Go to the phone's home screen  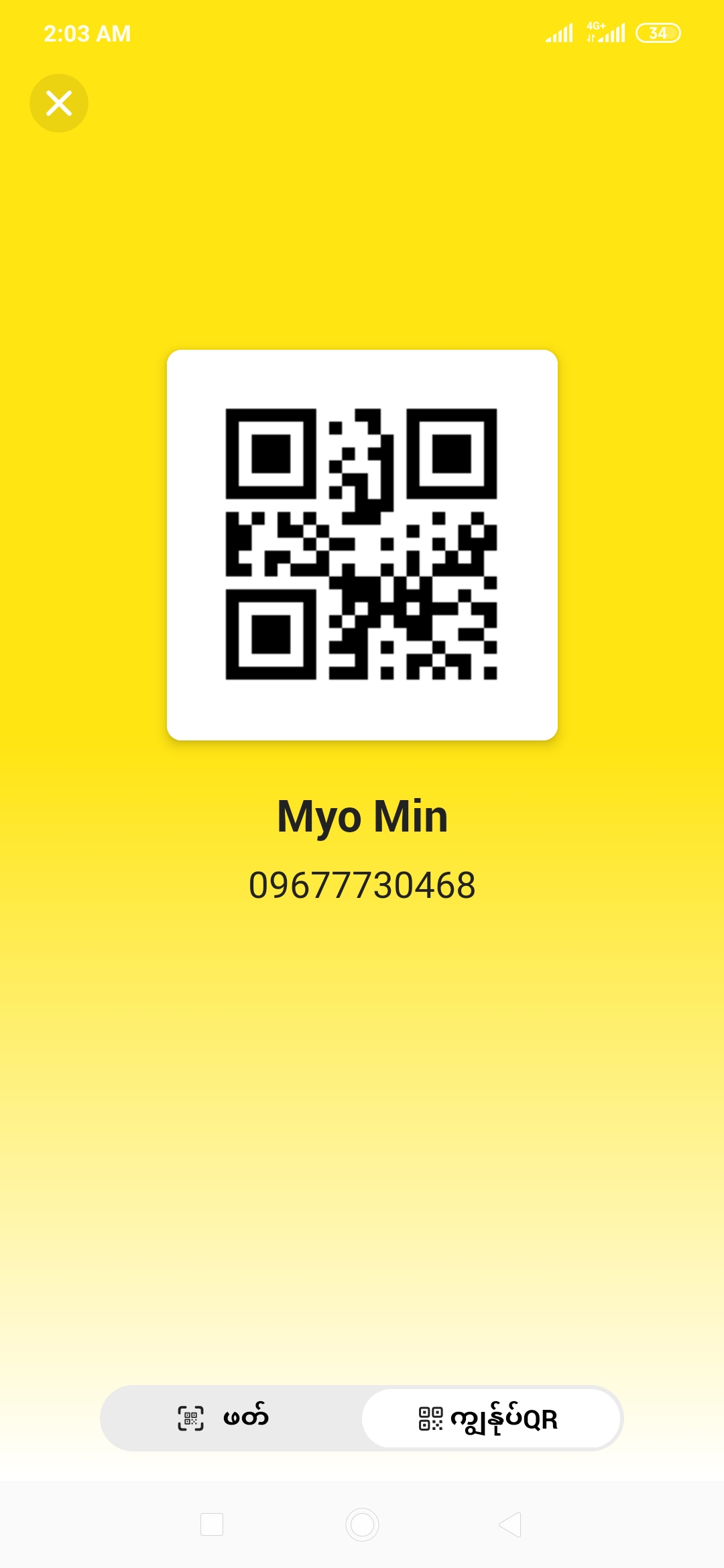pos(362,1524)
